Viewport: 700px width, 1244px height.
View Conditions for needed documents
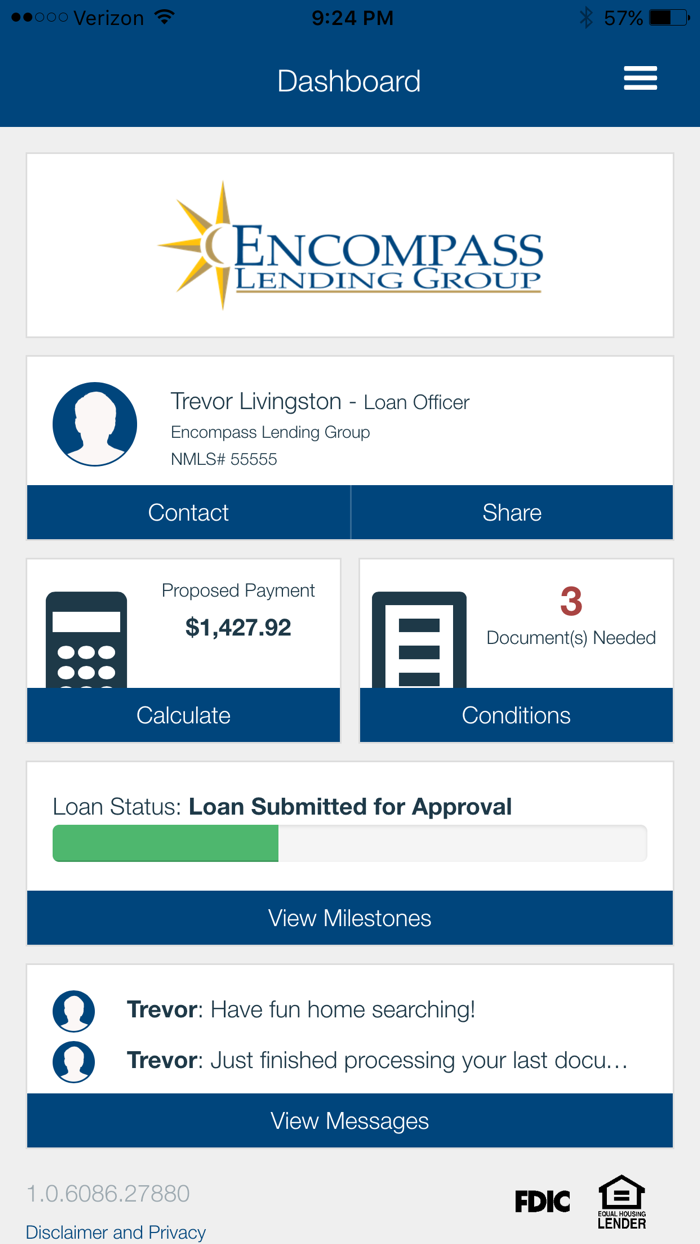[x=516, y=715]
